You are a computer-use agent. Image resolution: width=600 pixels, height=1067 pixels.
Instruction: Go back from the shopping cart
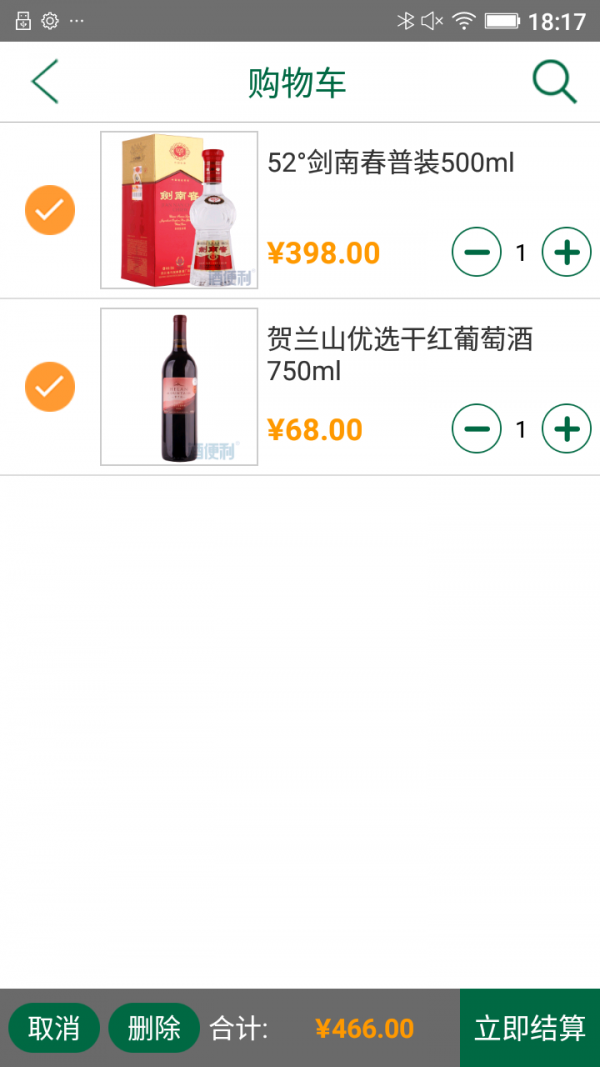(45, 82)
